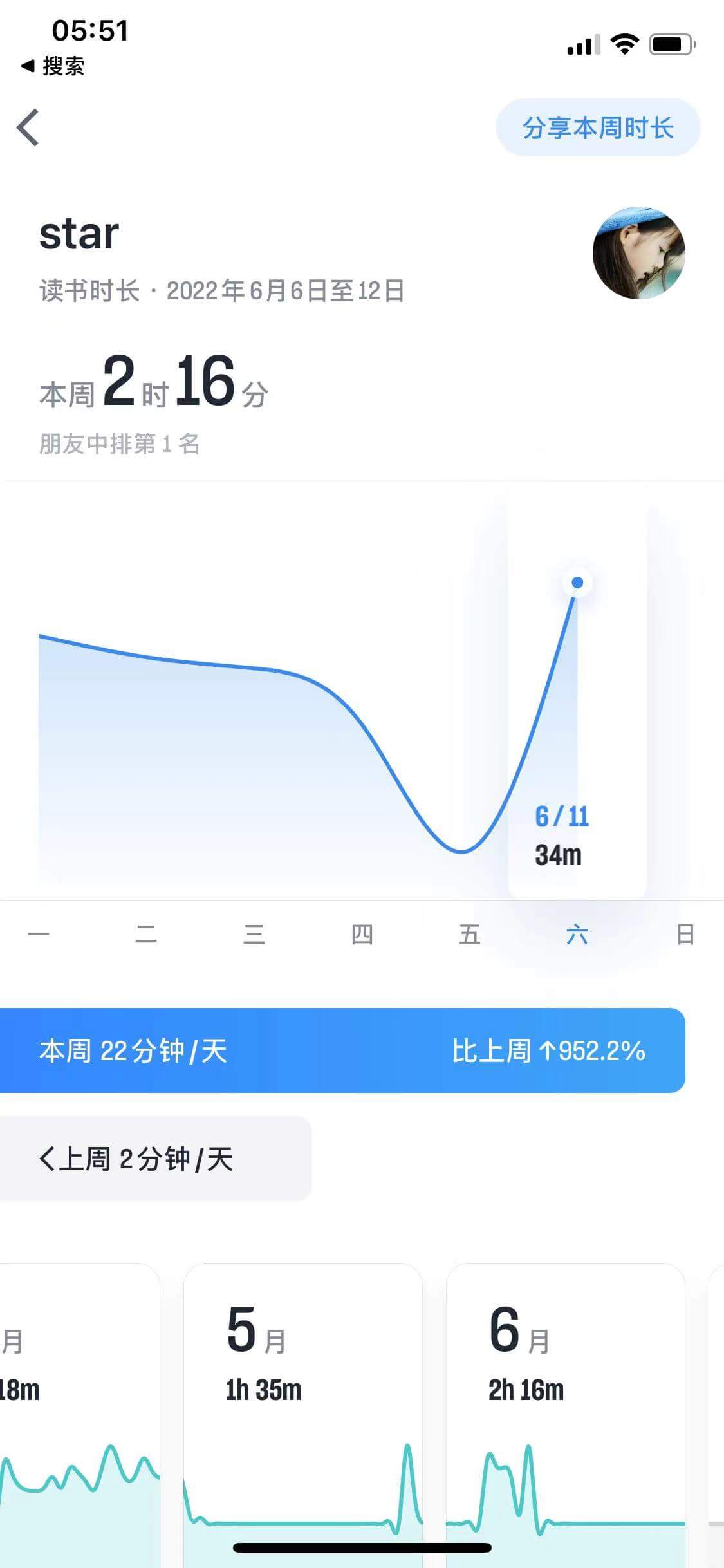
Task: Select 五 on the weekly chart
Action: pos(469,934)
